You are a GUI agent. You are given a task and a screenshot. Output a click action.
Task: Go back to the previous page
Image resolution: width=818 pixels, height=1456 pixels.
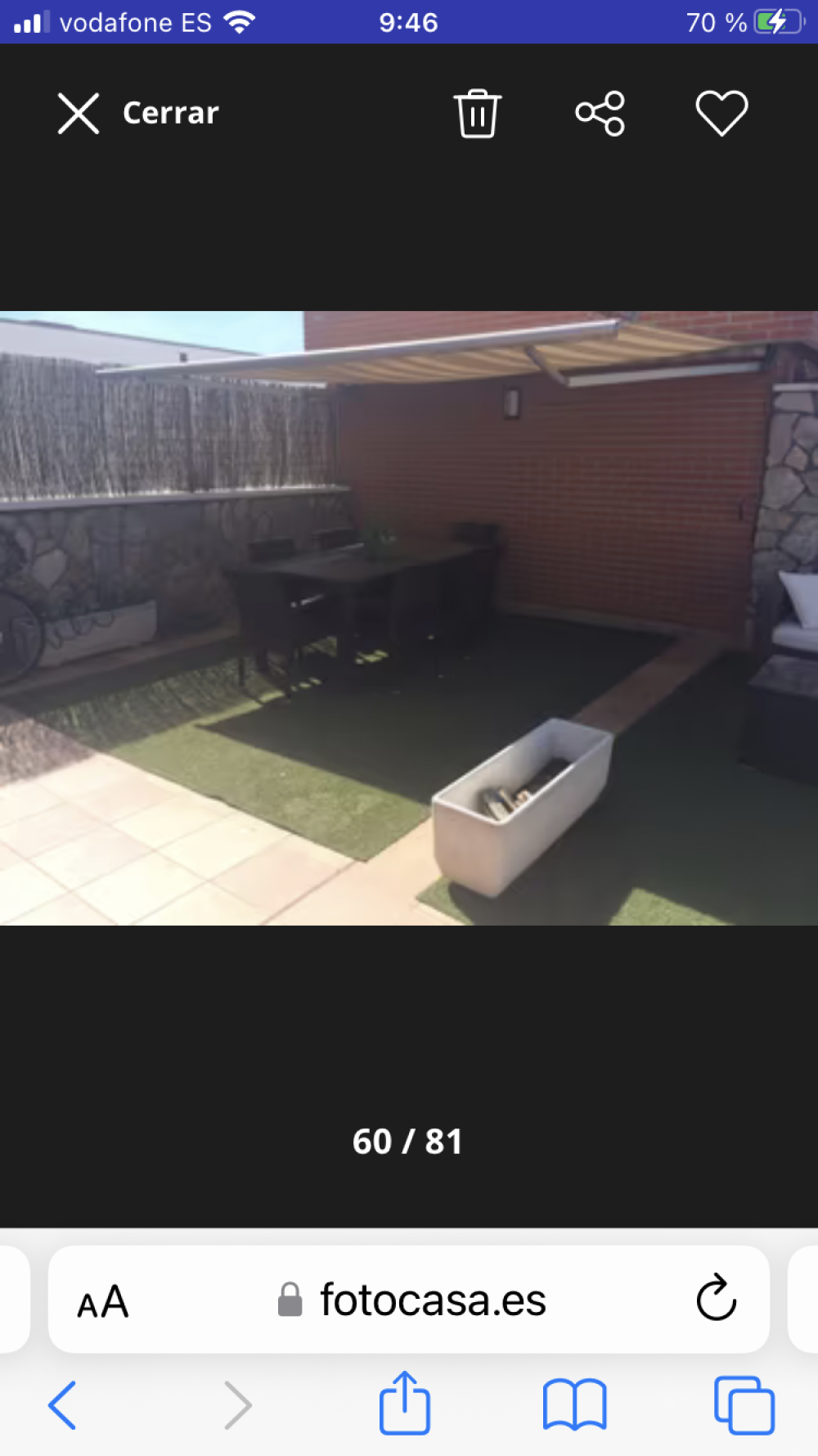click(x=63, y=1404)
